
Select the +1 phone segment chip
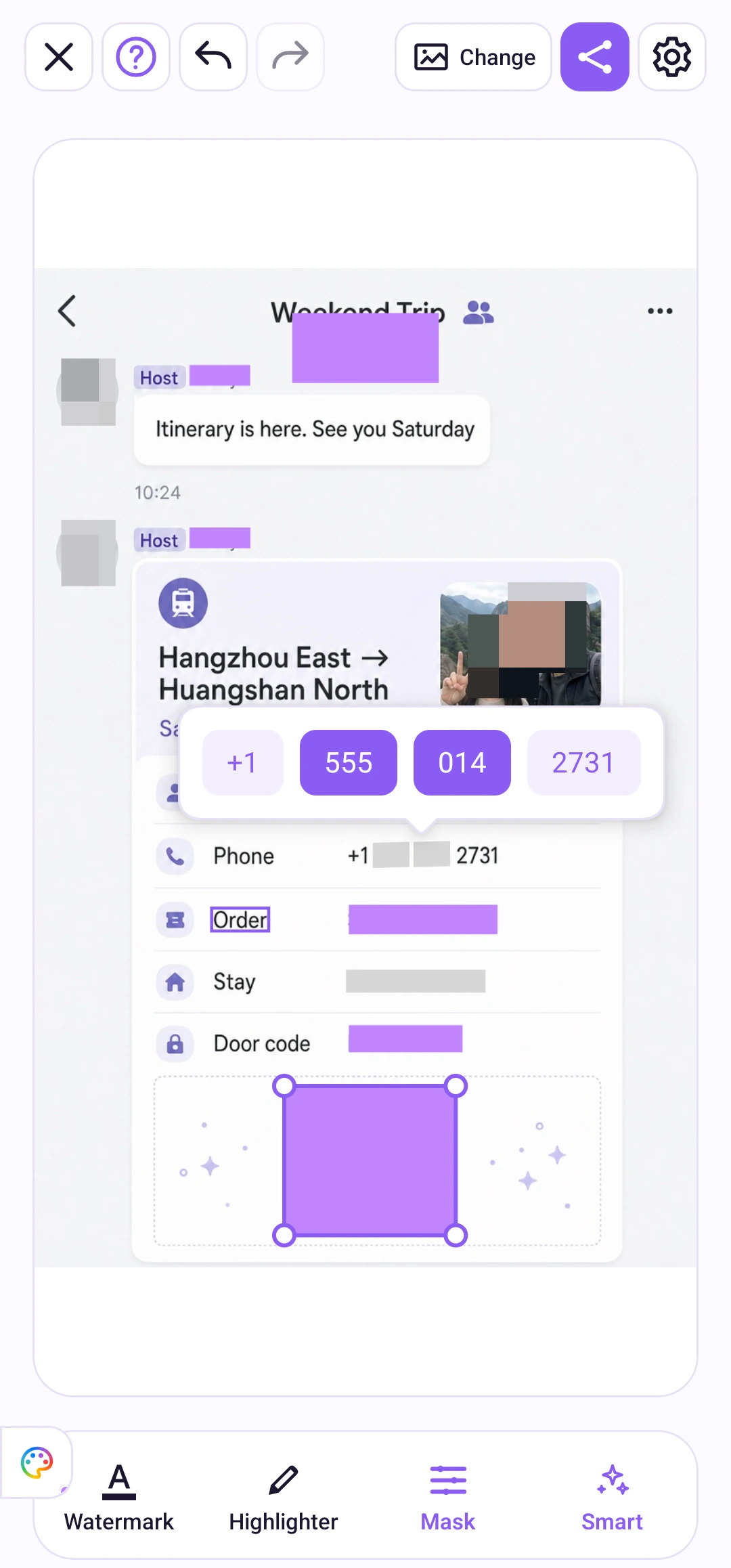click(243, 762)
